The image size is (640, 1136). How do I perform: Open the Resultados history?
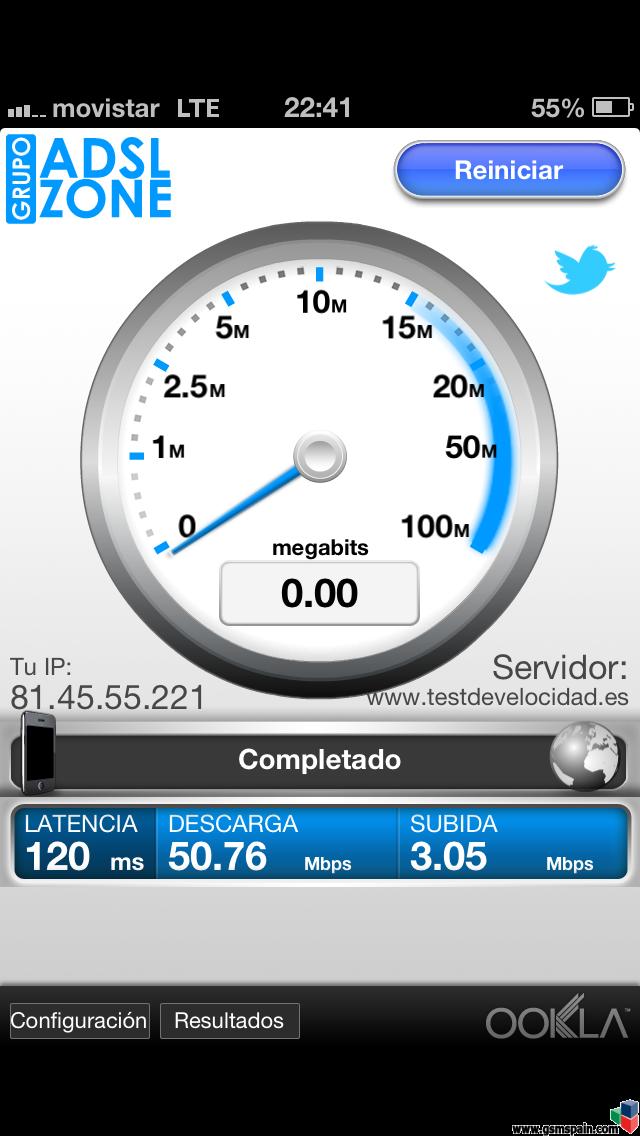click(229, 1021)
